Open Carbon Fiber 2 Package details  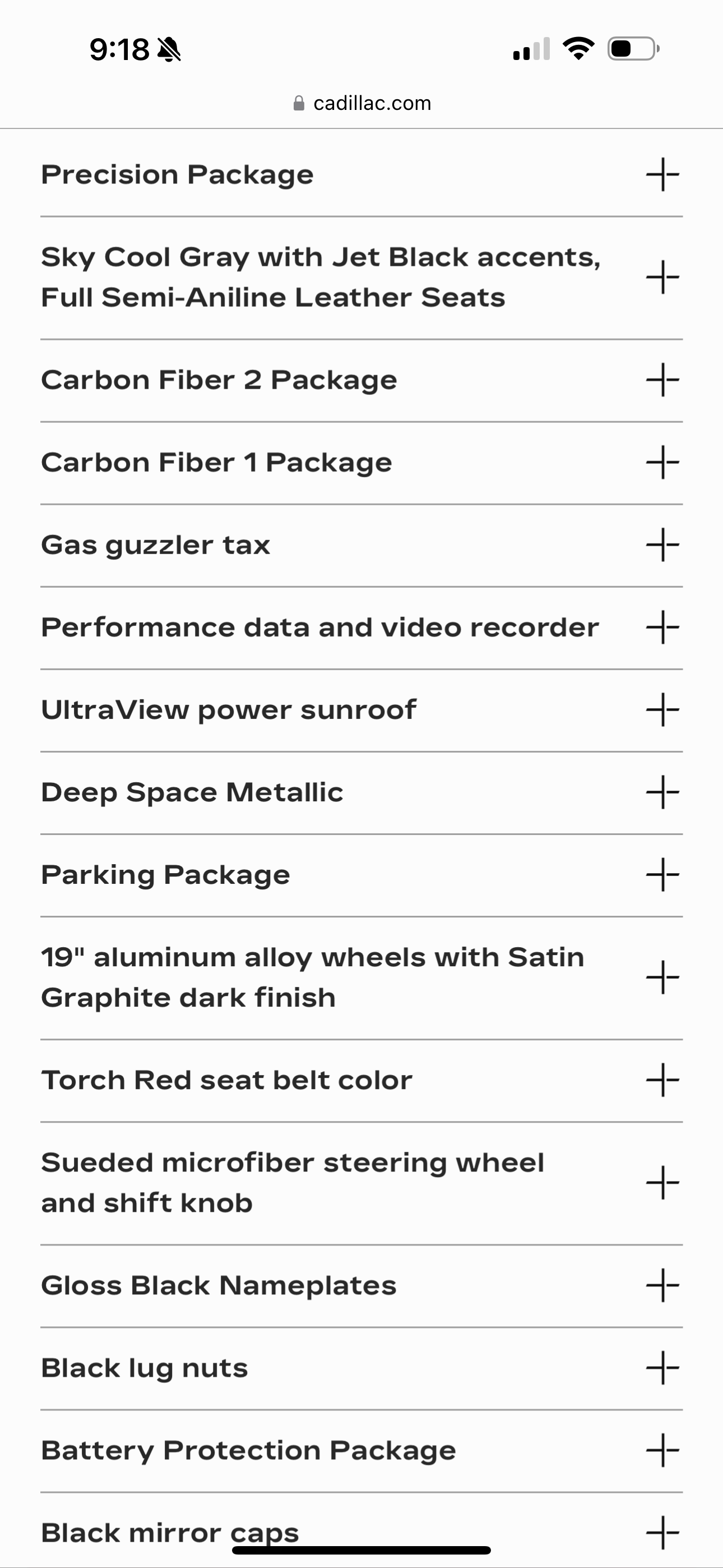[x=662, y=380]
